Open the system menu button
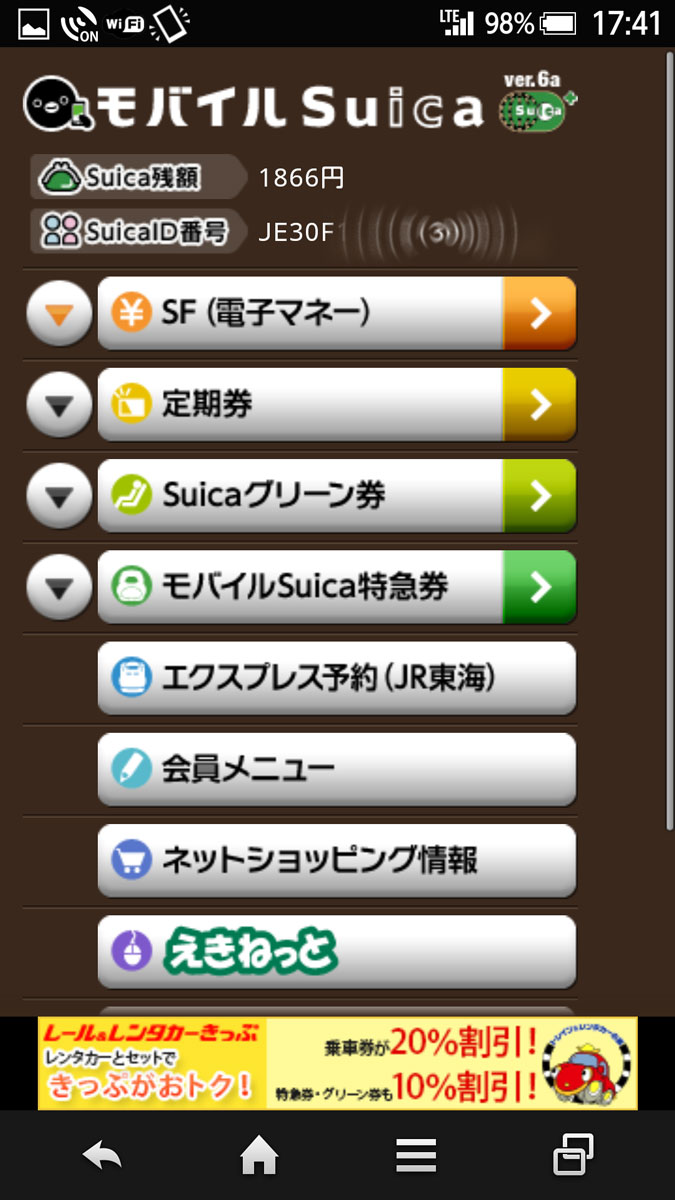Image resolution: width=675 pixels, height=1200 pixels. (415, 1157)
